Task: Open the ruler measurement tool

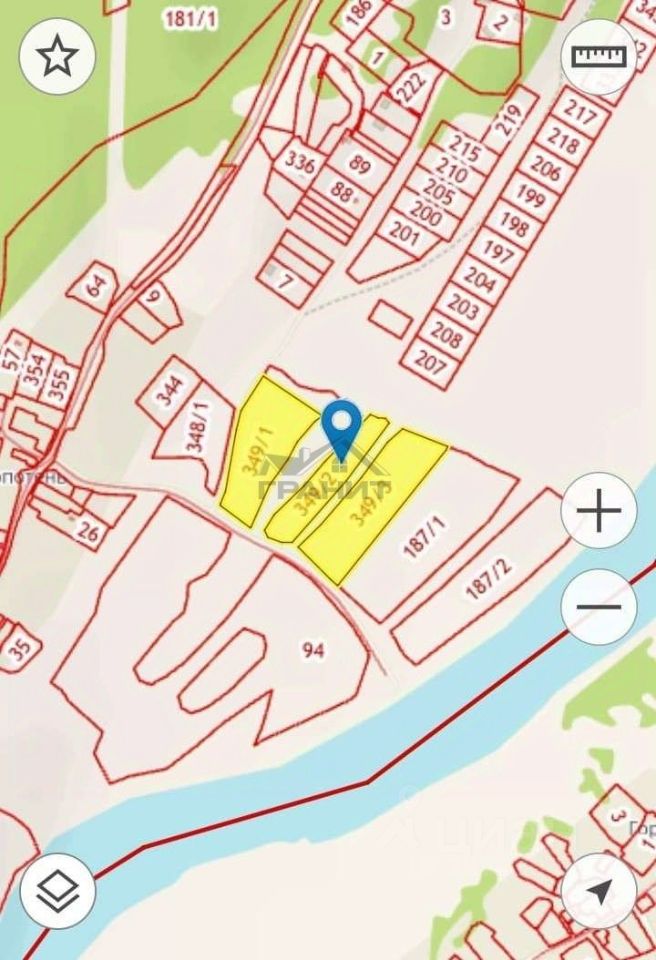Action: (598, 56)
